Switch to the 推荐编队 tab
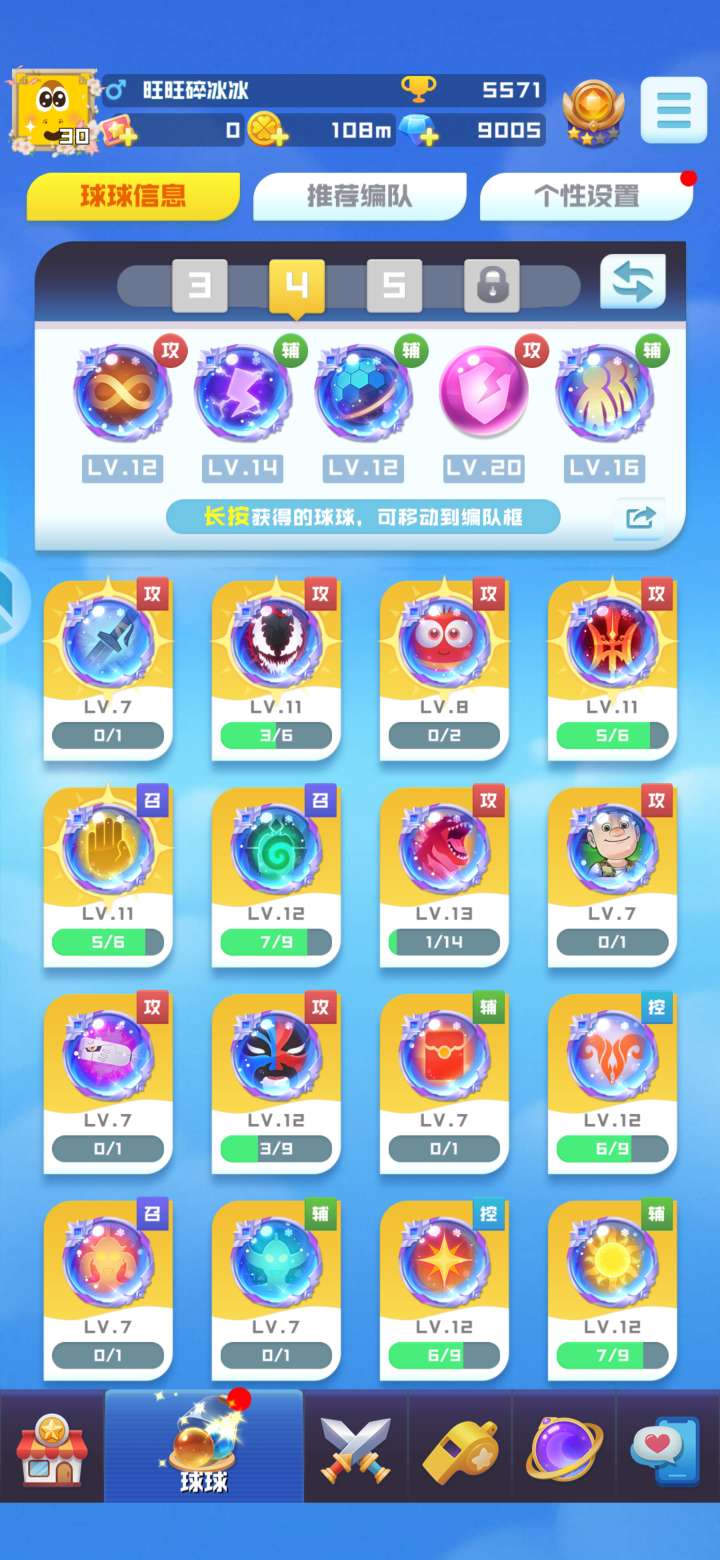720x1560 pixels. pyautogui.click(x=359, y=196)
